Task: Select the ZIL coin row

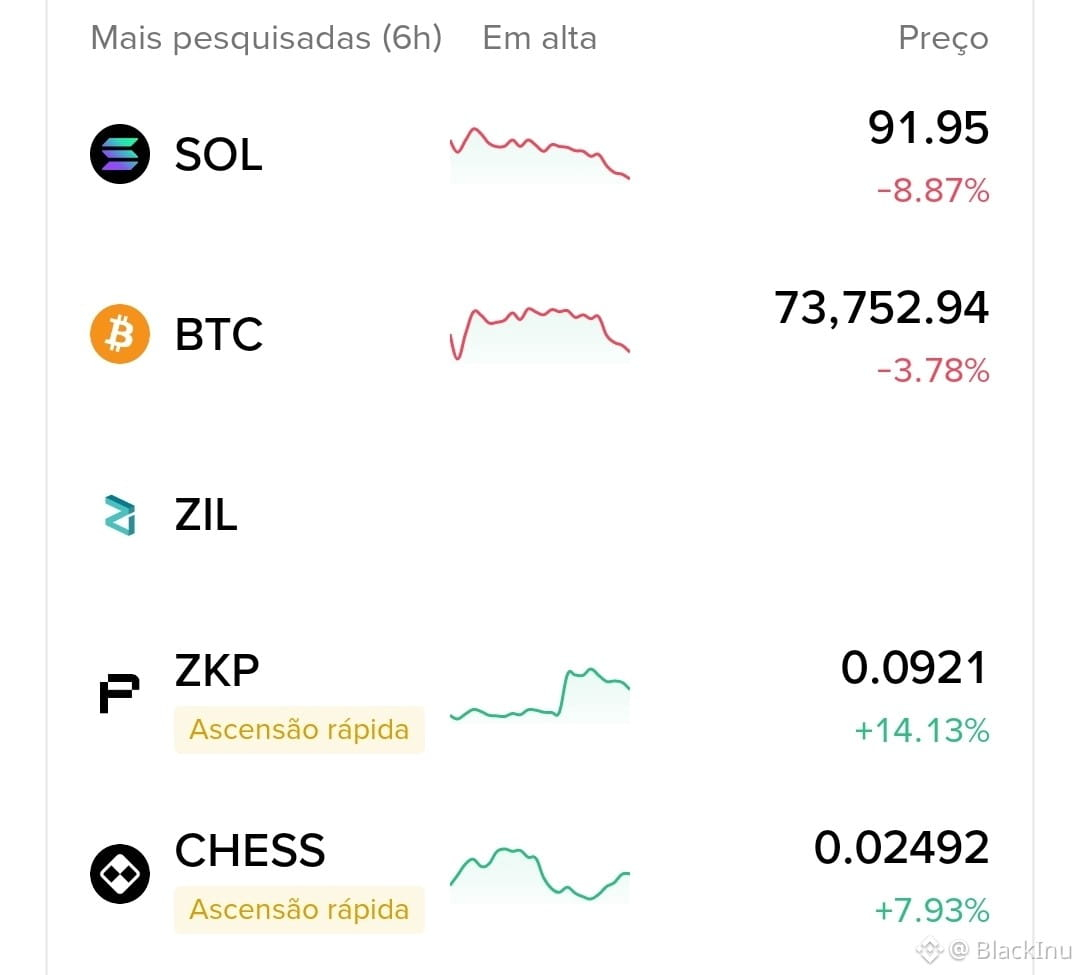Action: (x=206, y=515)
